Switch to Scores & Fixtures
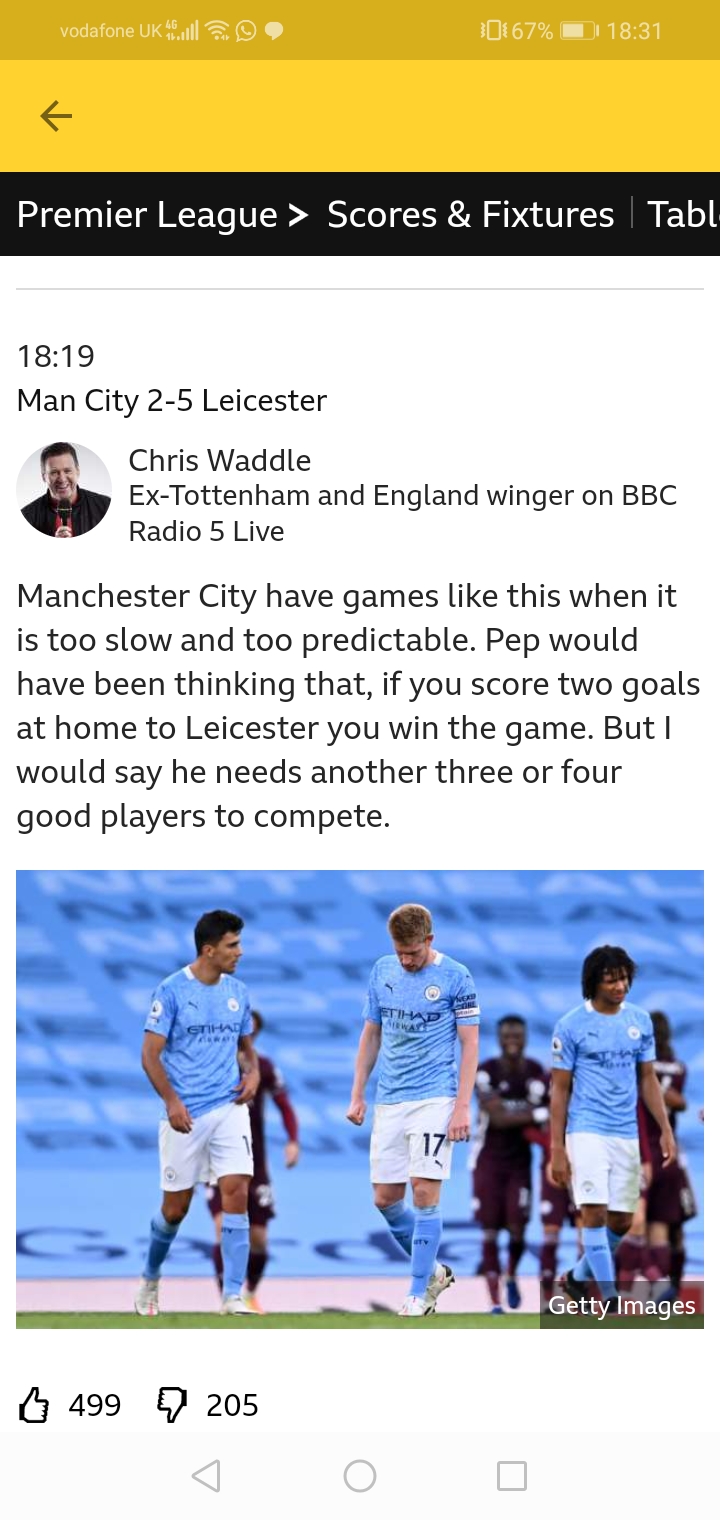 coord(470,215)
